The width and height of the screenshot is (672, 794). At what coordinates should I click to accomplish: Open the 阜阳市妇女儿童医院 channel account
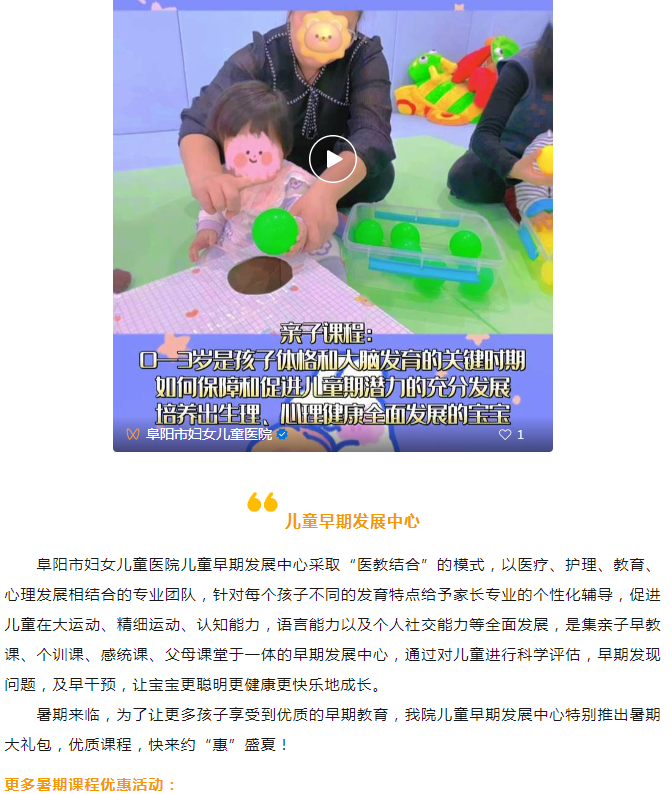(208, 435)
